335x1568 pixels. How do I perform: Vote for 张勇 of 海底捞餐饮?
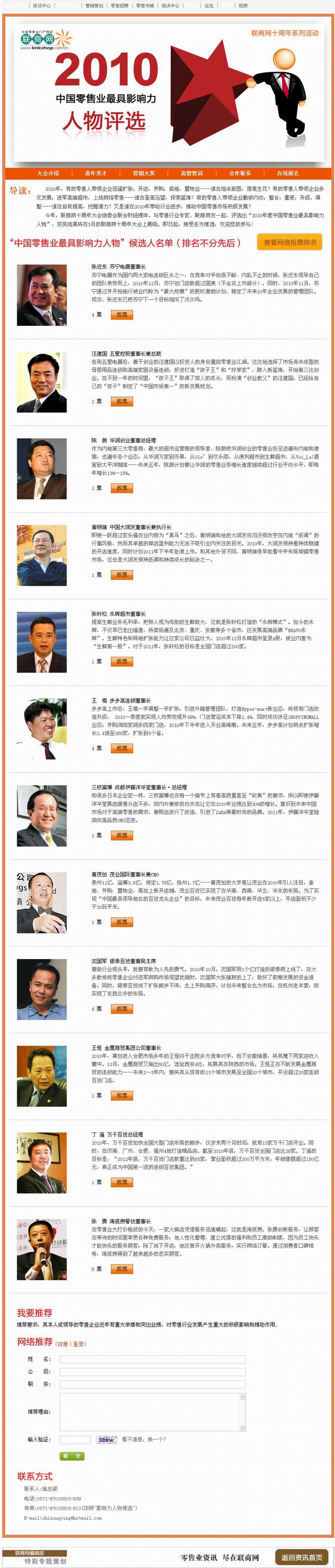tap(121, 1269)
